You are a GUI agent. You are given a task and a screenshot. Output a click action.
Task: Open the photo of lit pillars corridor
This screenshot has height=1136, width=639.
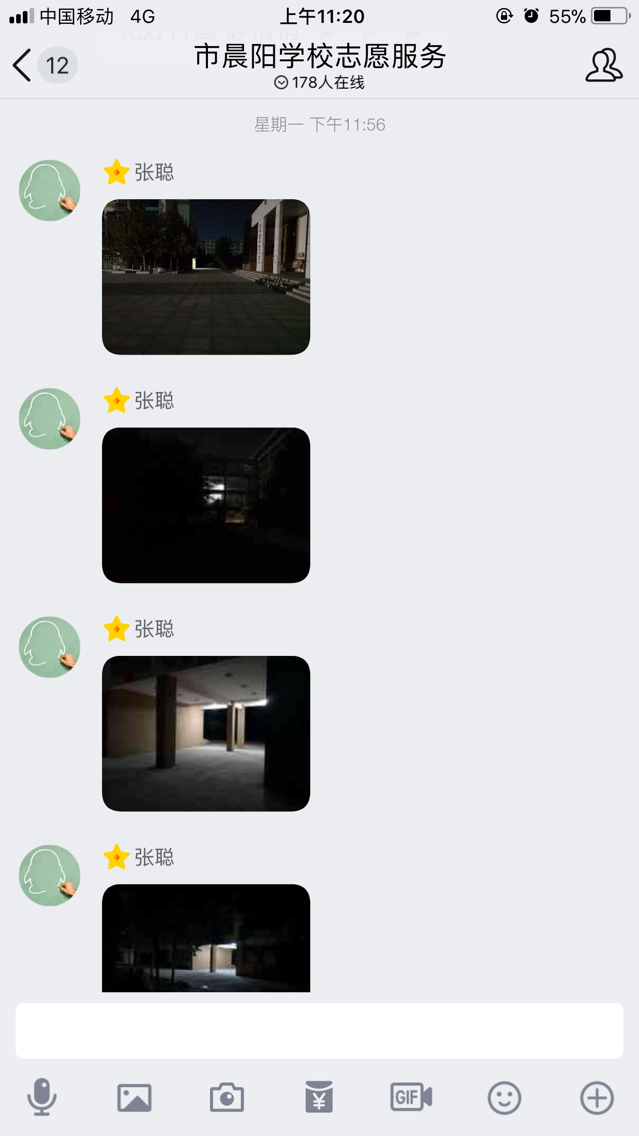coord(206,733)
